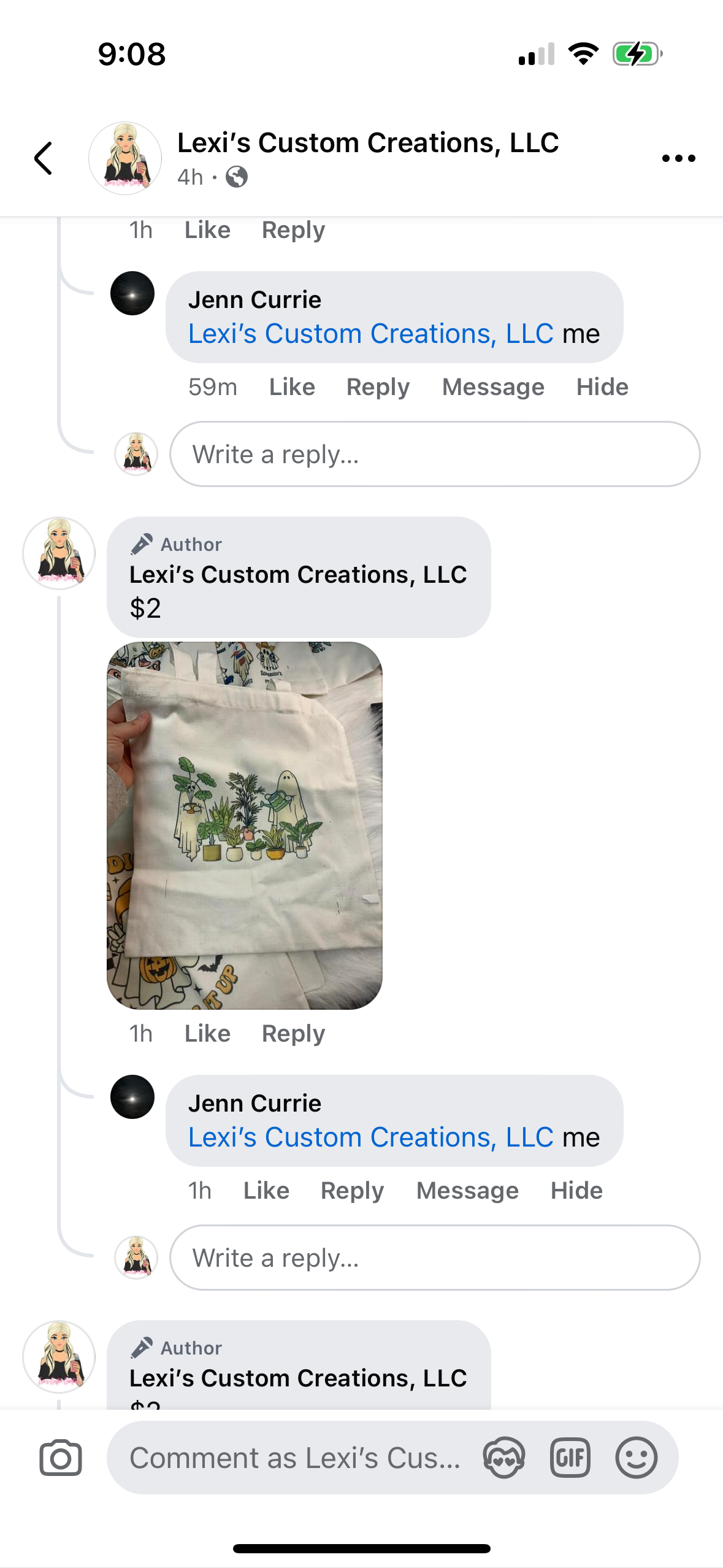The height and width of the screenshot is (1568, 723).
Task: Open Lexi's Custom Creations page from header
Action: (368, 143)
